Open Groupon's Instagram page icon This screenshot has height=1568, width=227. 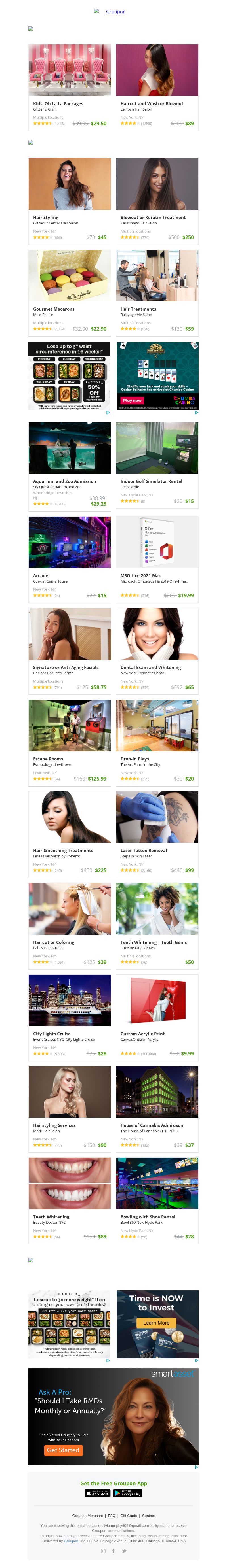pos(103,1550)
